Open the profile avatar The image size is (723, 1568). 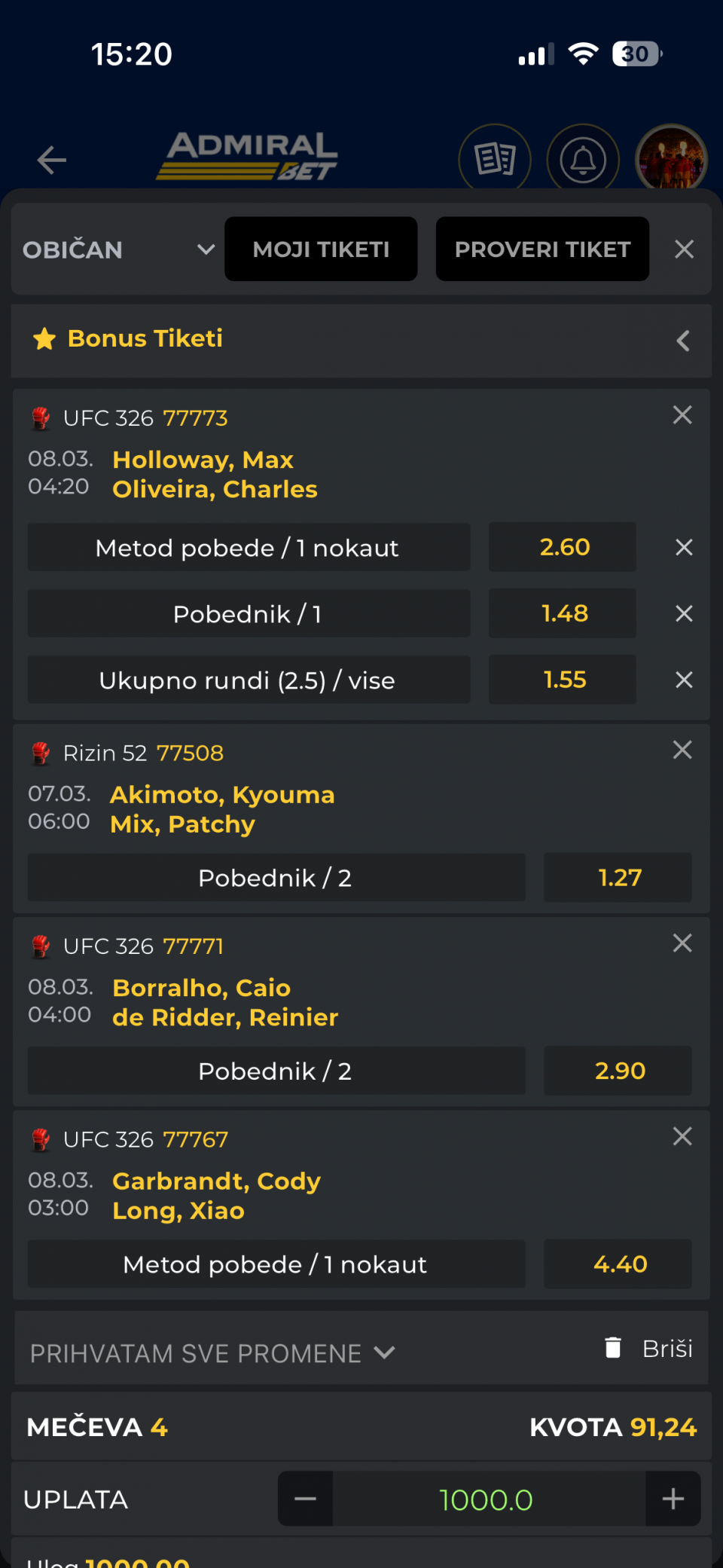pyautogui.click(x=671, y=159)
